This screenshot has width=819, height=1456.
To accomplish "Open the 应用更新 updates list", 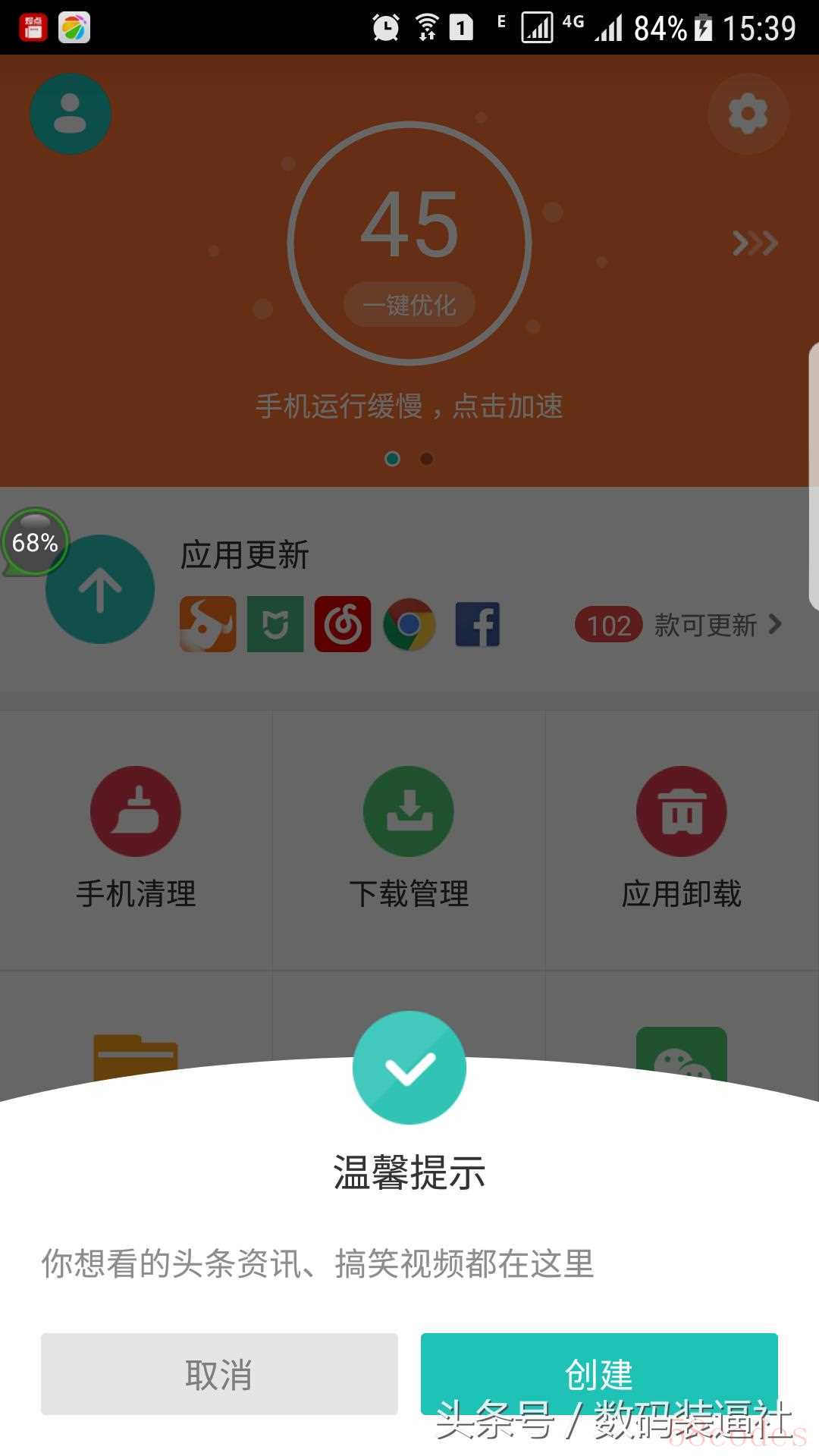I will click(x=678, y=625).
